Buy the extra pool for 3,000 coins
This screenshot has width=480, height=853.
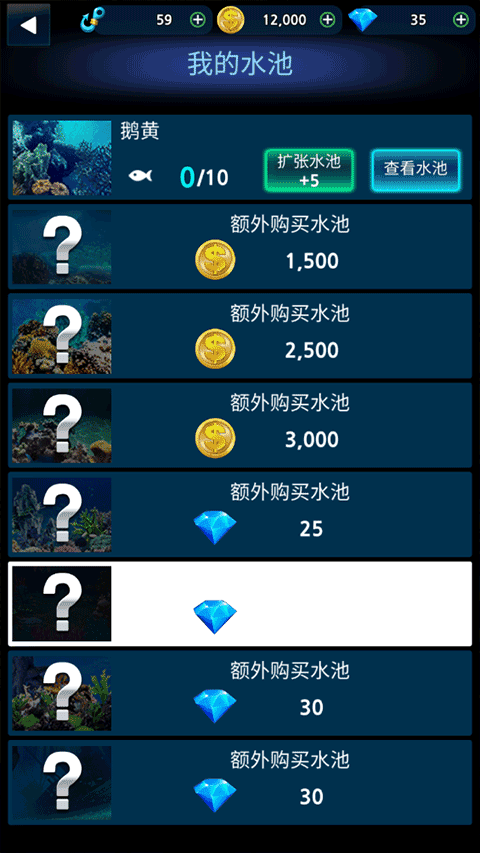coord(240,425)
